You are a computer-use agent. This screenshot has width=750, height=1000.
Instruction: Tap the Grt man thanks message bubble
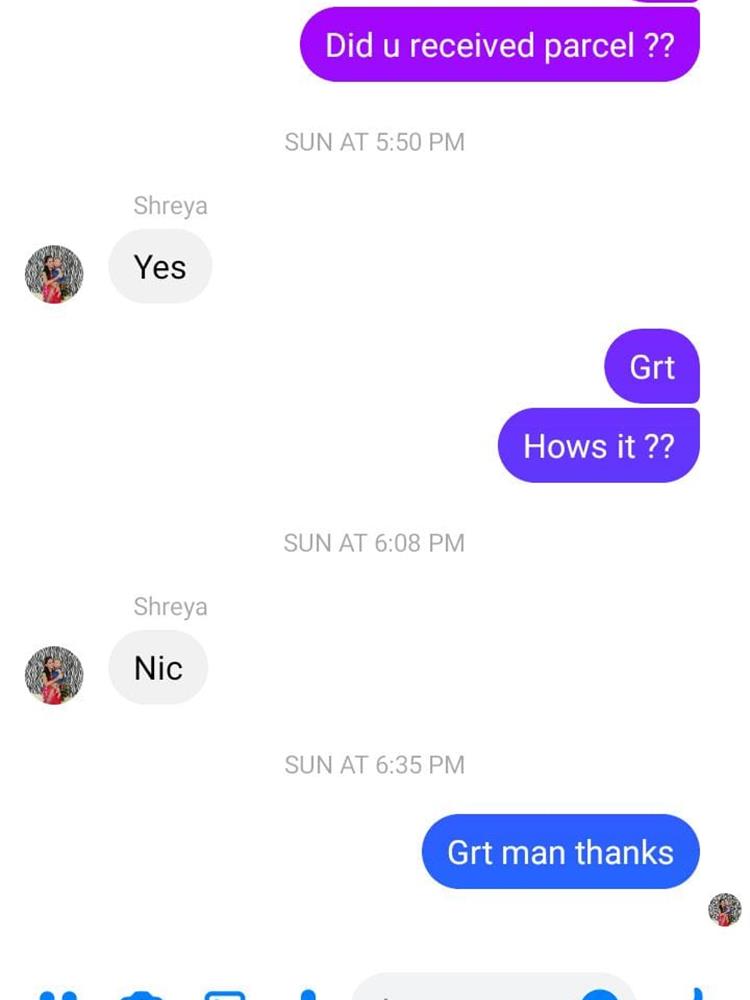pos(560,851)
